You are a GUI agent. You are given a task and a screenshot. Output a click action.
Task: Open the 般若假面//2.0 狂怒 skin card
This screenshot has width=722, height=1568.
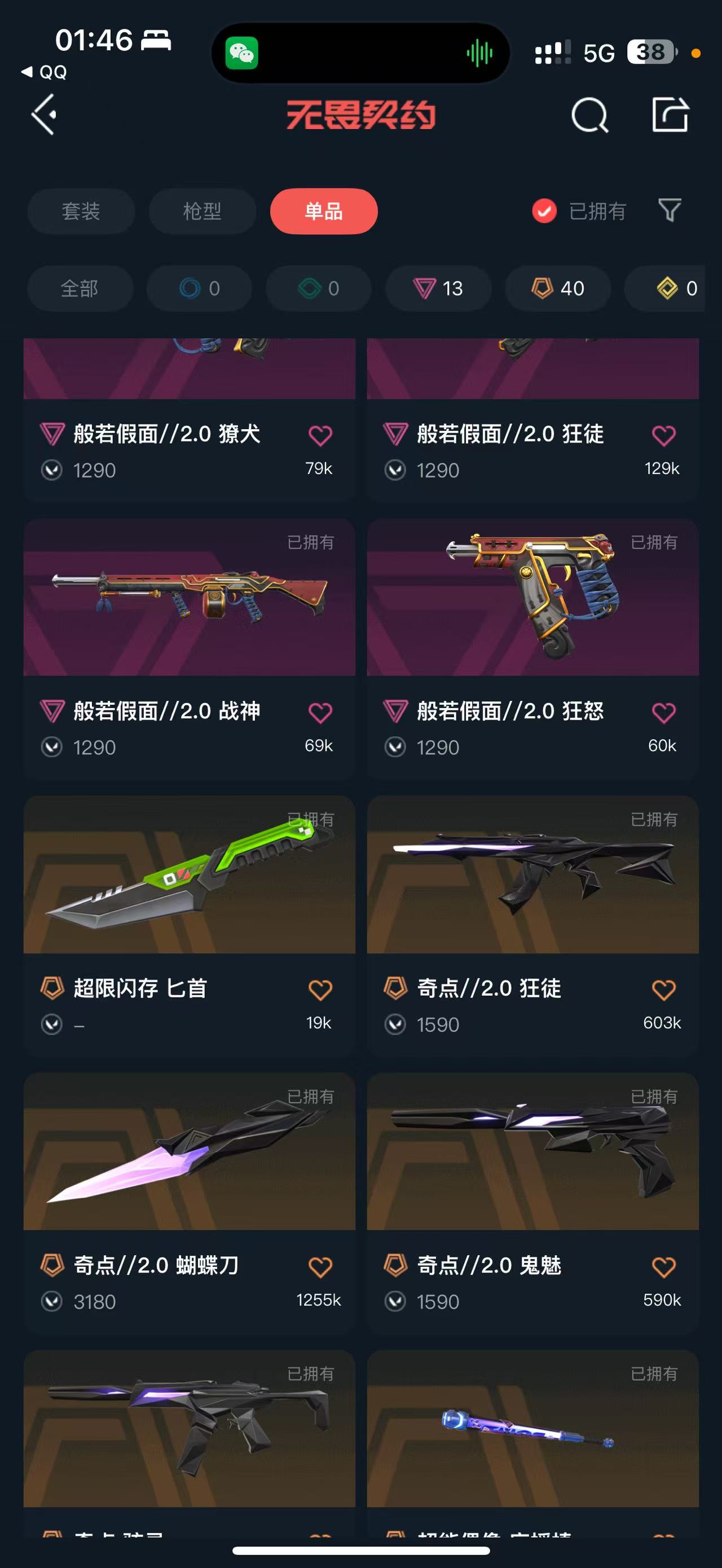(x=532, y=649)
